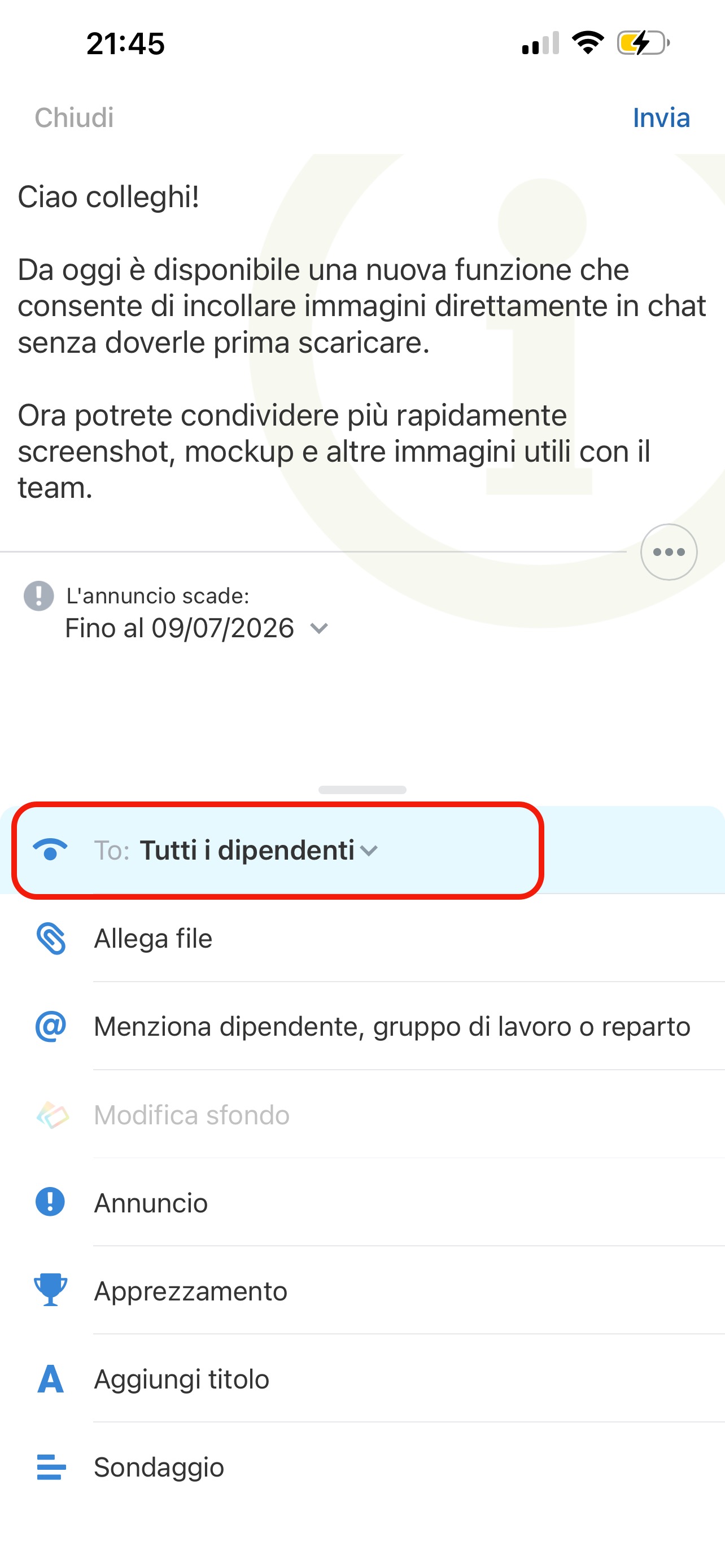Tap the grabber handle above the options panel
This screenshot has height=1568, width=725.
(x=362, y=790)
